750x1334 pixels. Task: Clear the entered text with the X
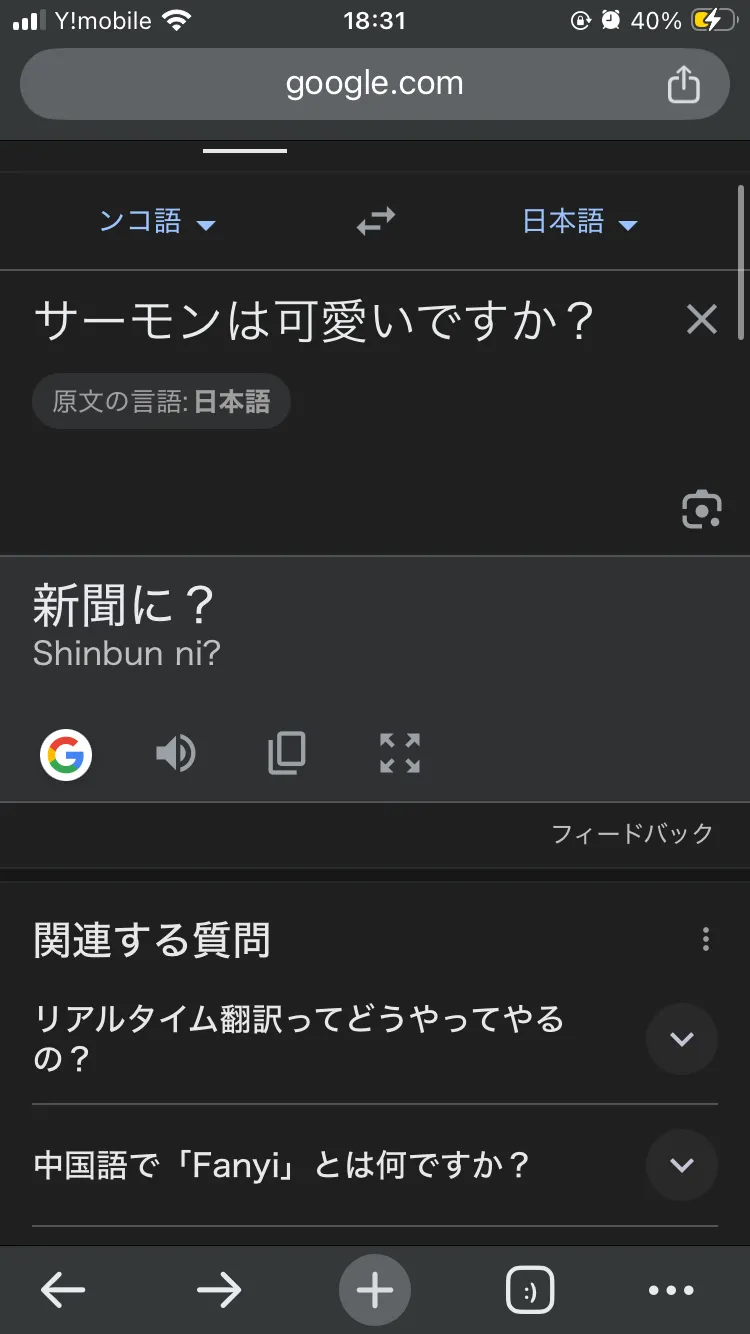(702, 320)
